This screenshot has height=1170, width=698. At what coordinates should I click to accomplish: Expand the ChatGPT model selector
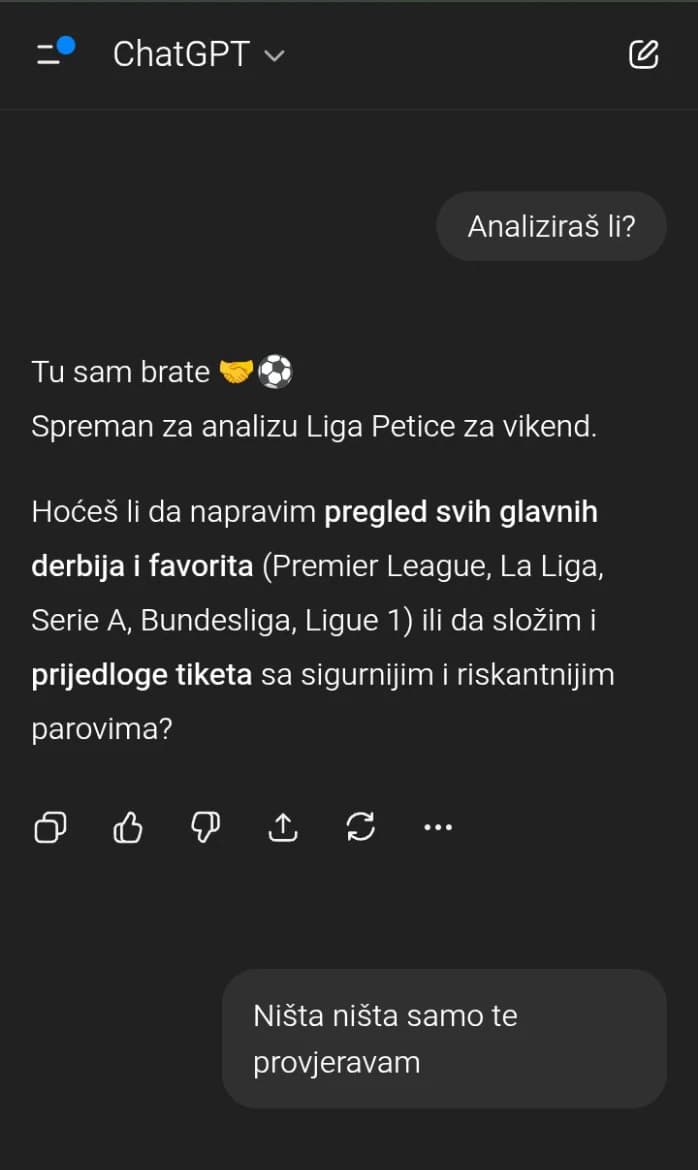point(198,54)
